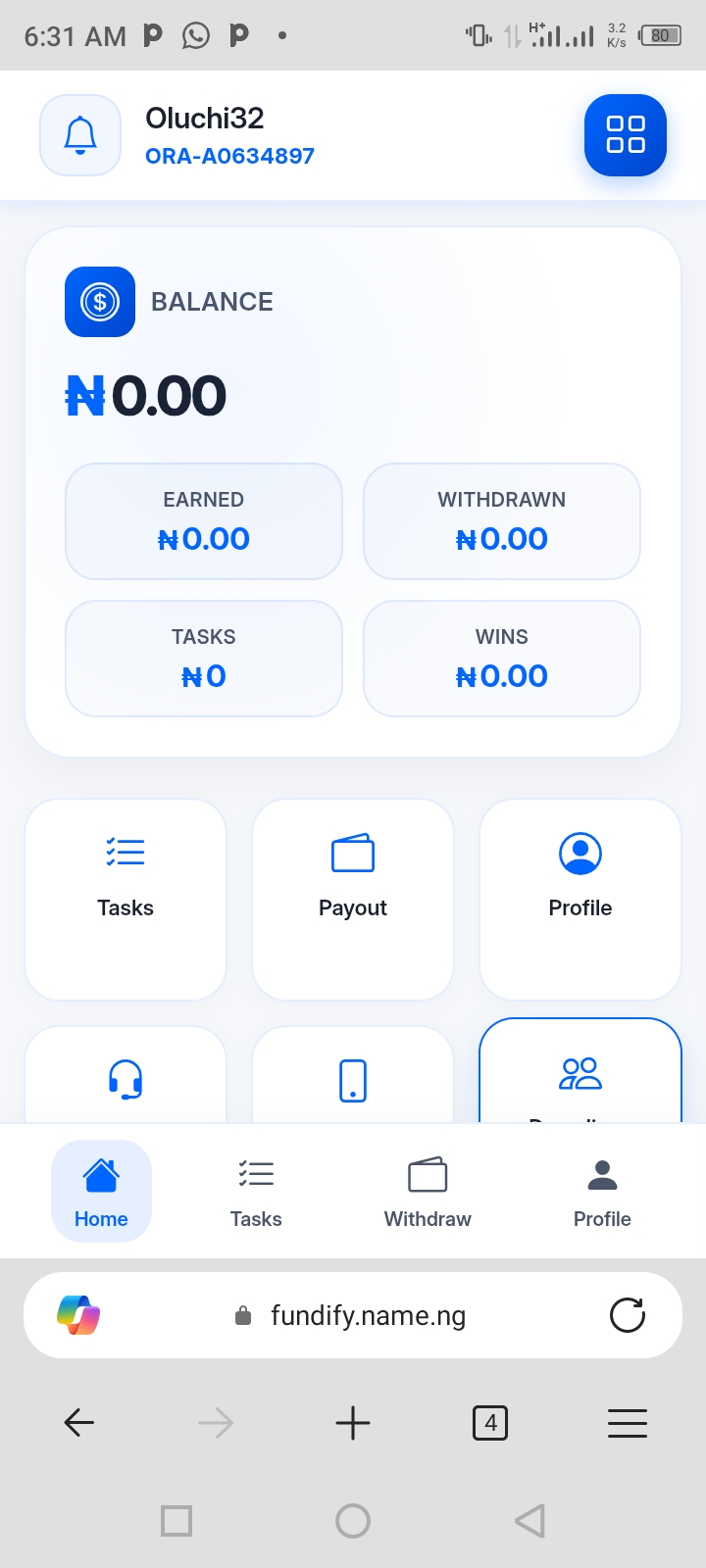Open the browser hamburger menu

click(x=628, y=1423)
